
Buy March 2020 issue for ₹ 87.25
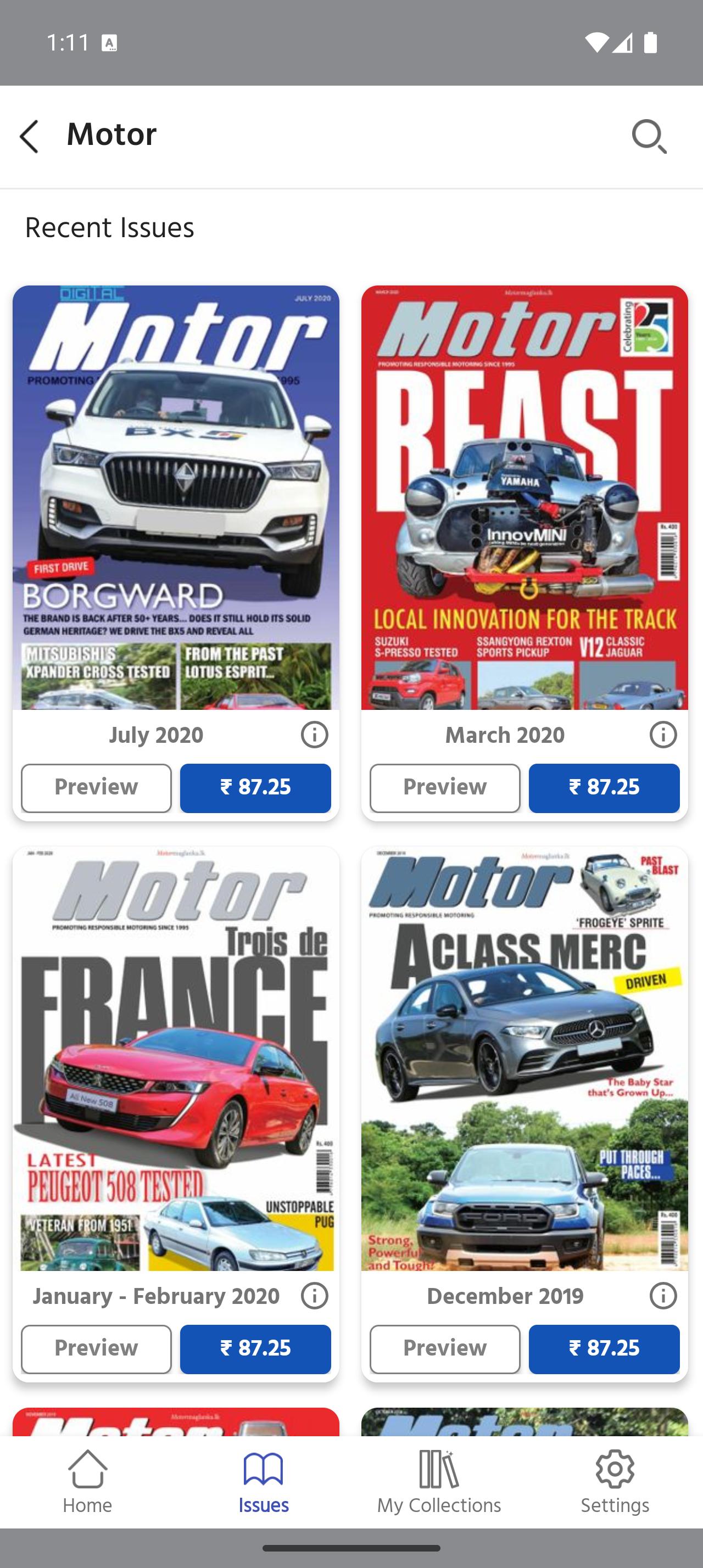[x=604, y=788]
